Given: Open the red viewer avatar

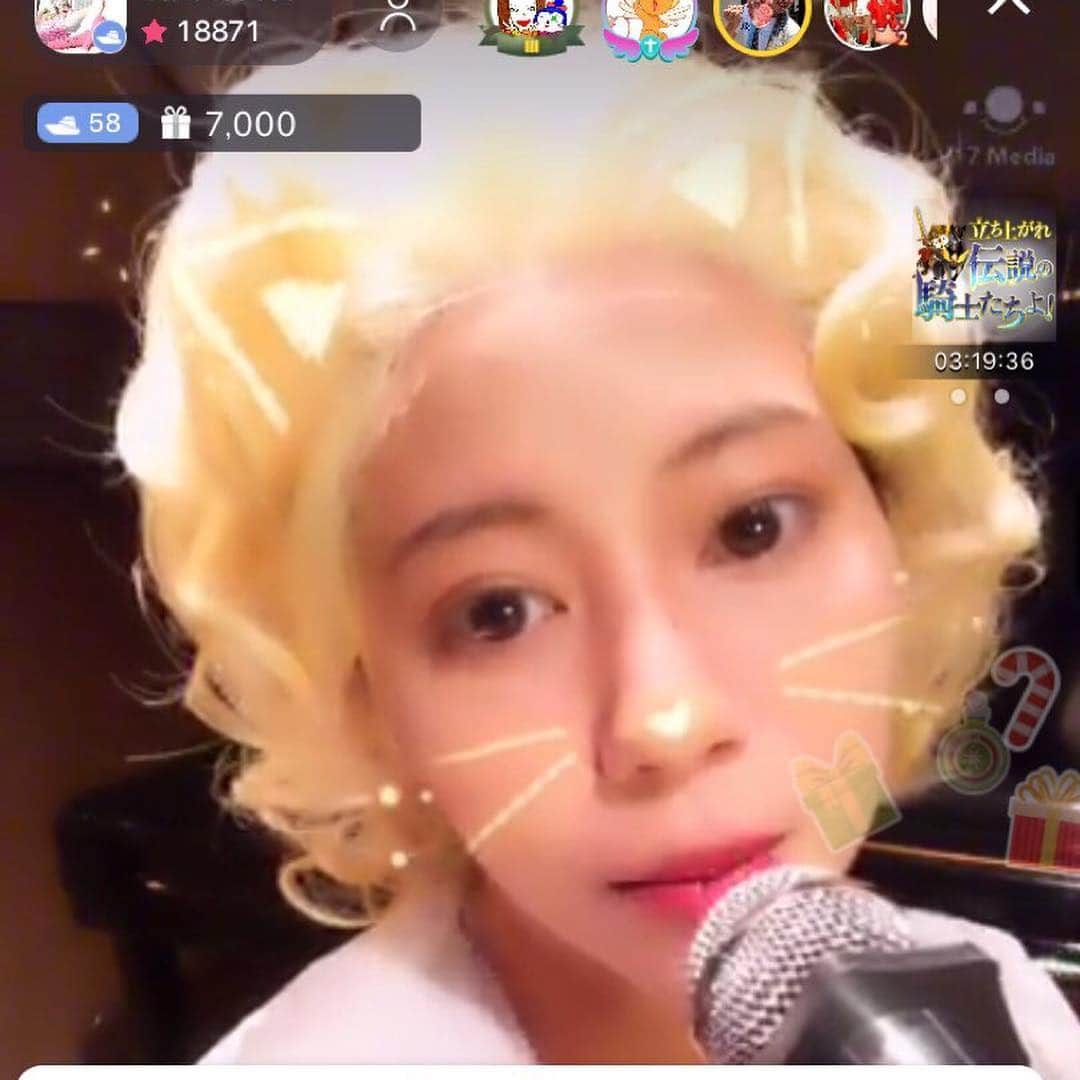Looking at the screenshot, I should coord(866,22).
